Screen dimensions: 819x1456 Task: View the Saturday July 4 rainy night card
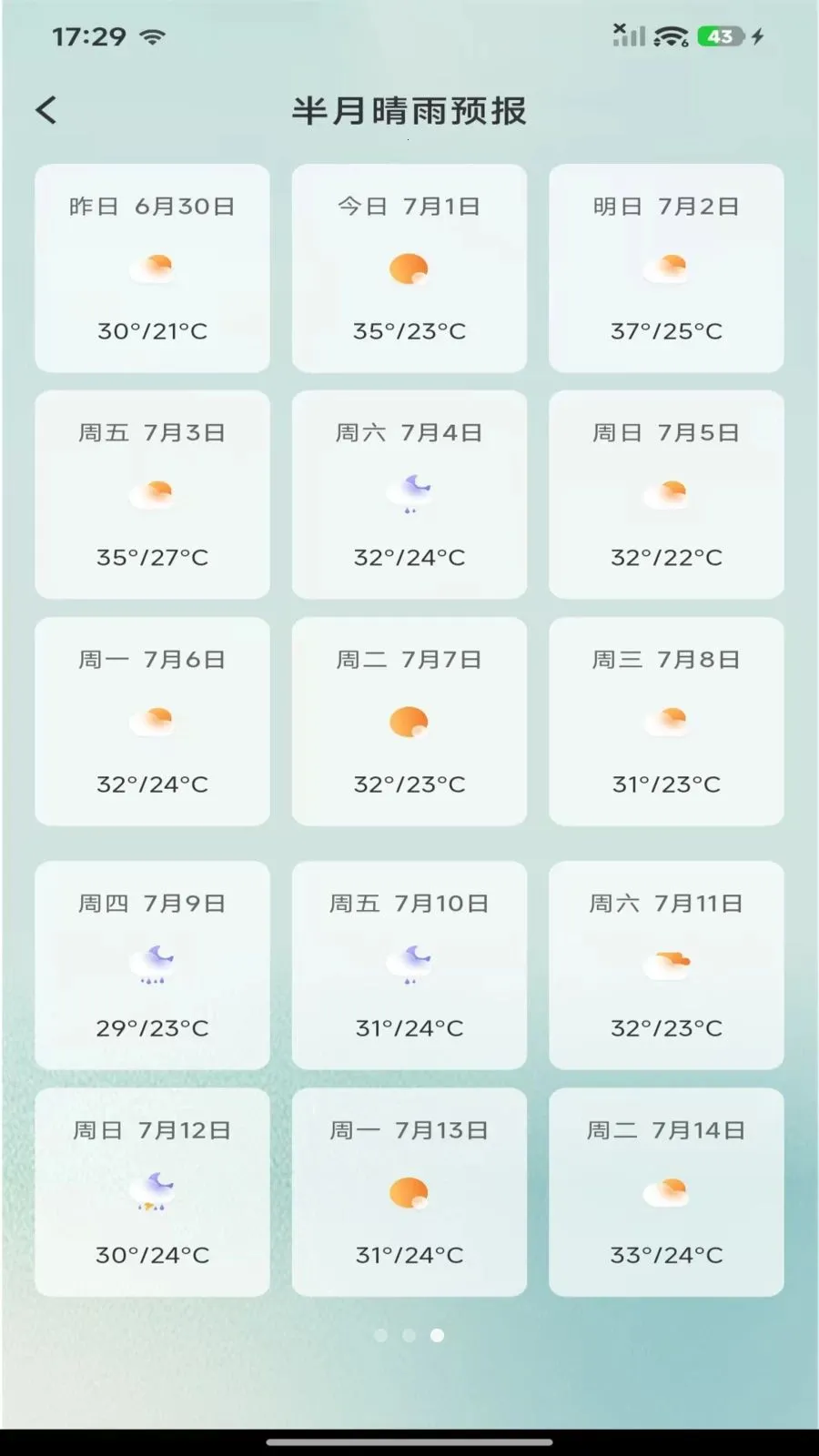point(409,495)
